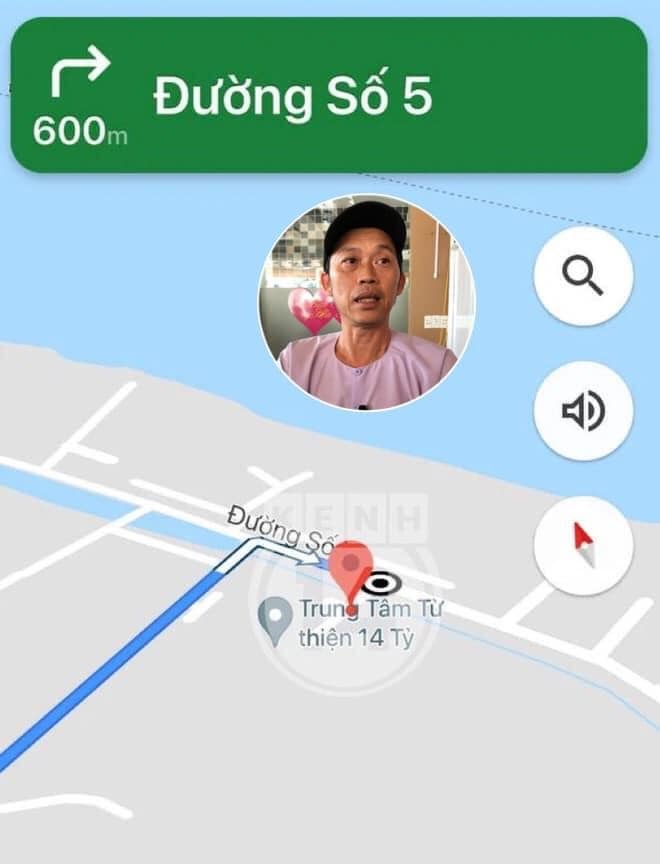Open the Đường Số 5 turn instruction banner
Image resolution: width=660 pixels, height=864 pixels.
click(x=329, y=95)
